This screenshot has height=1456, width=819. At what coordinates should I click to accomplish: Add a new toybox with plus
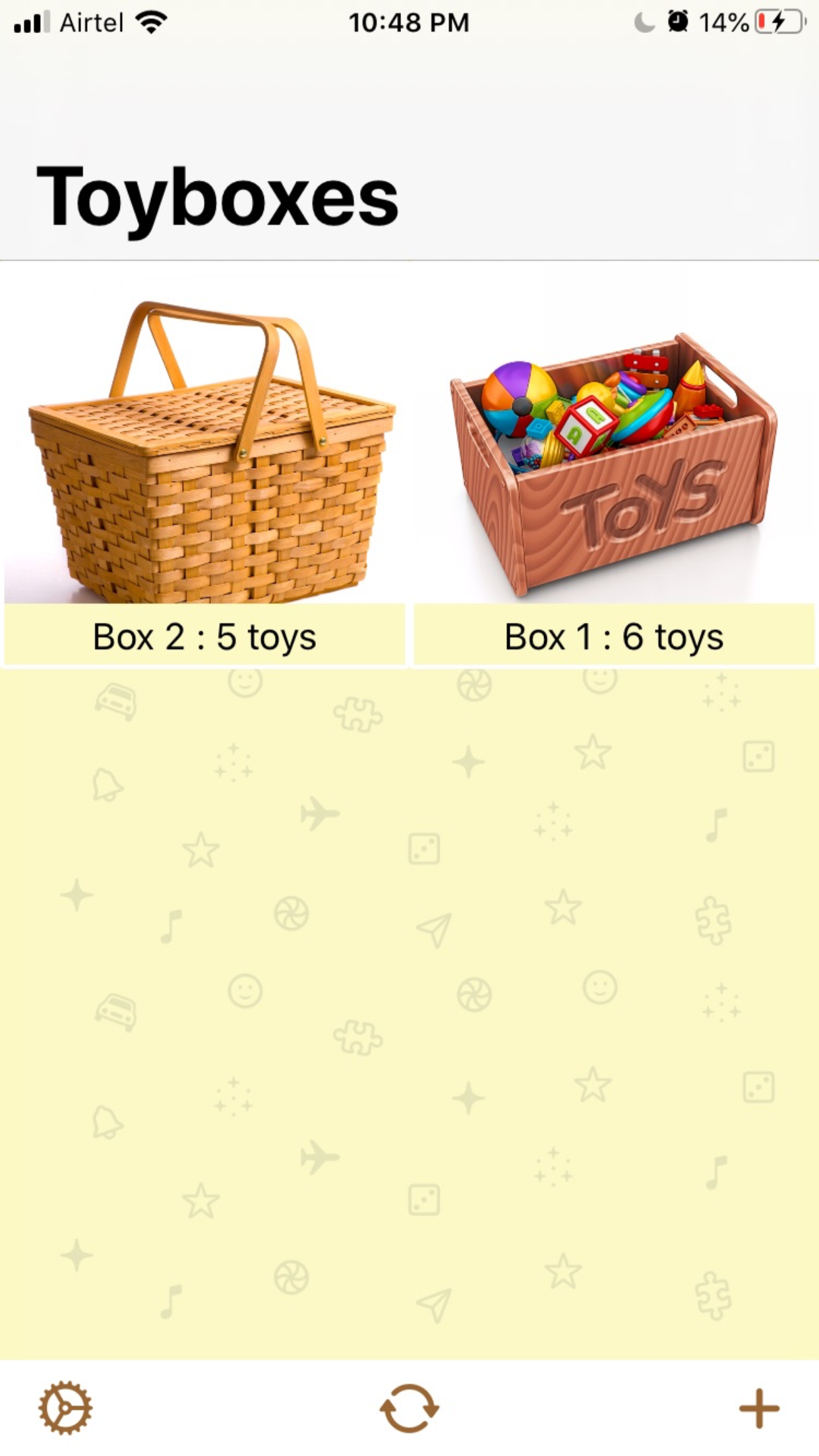759,1407
